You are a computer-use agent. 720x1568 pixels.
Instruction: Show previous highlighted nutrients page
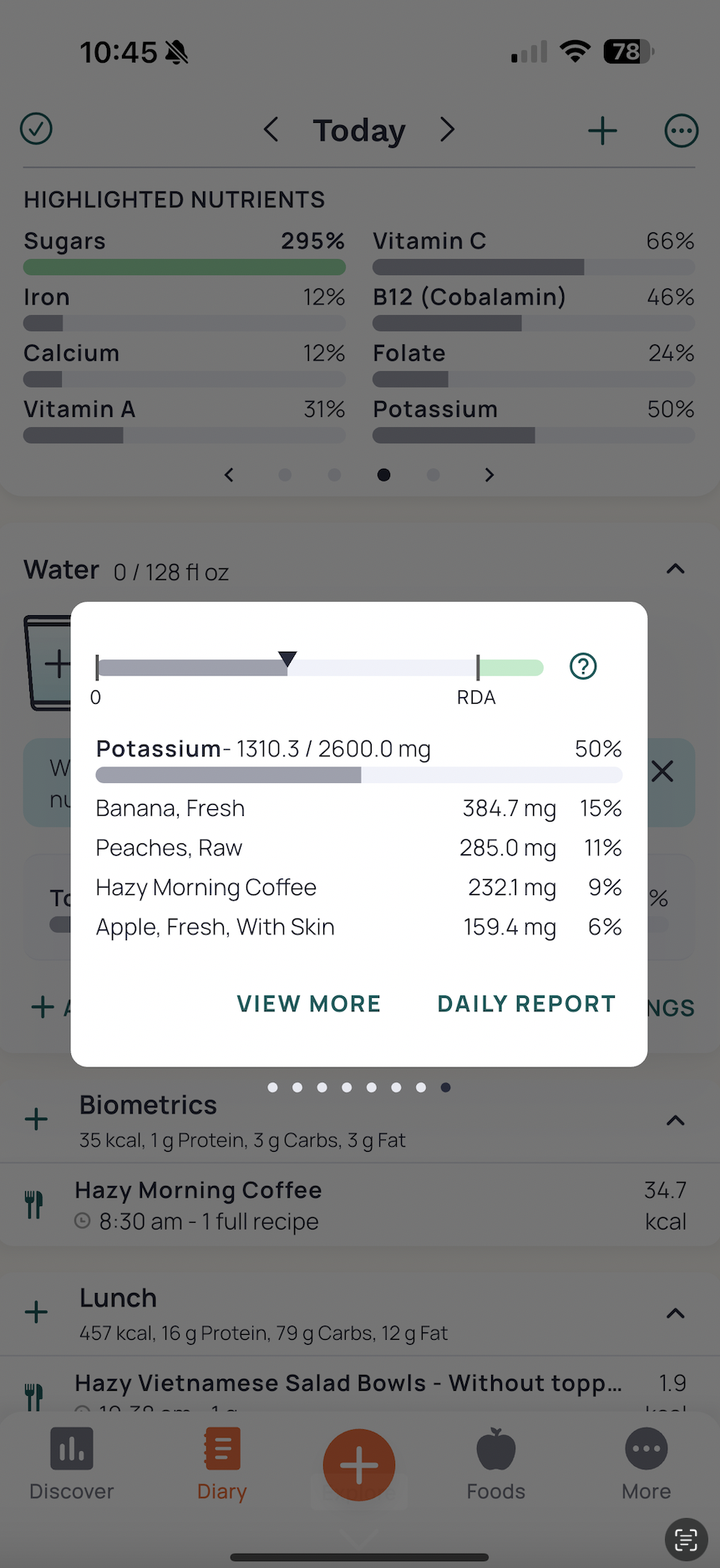pos(229,475)
